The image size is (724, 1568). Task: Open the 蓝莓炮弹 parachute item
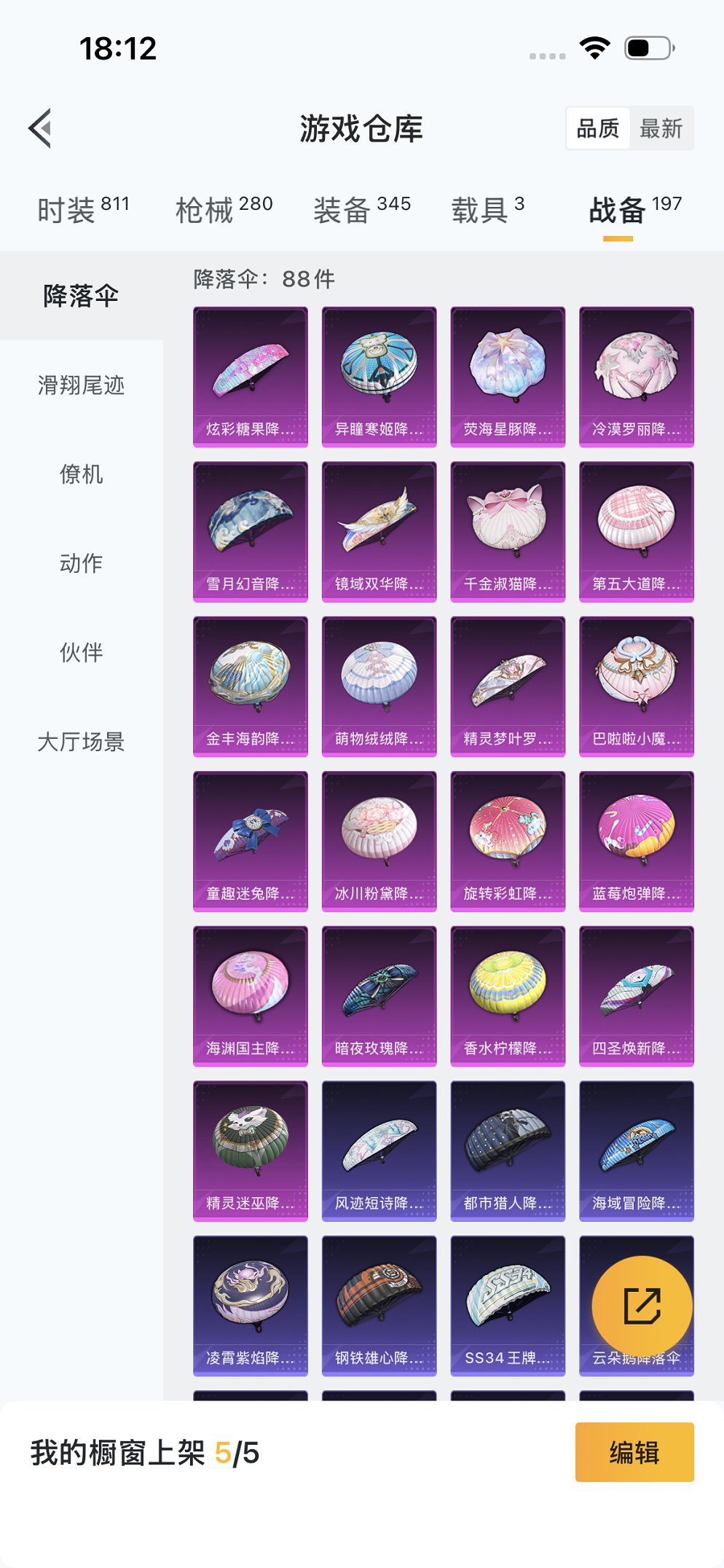pos(636,841)
